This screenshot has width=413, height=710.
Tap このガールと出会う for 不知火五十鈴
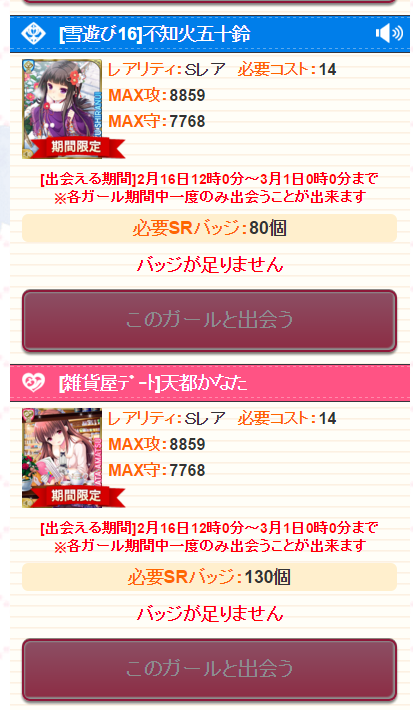[x=210, y=321]
